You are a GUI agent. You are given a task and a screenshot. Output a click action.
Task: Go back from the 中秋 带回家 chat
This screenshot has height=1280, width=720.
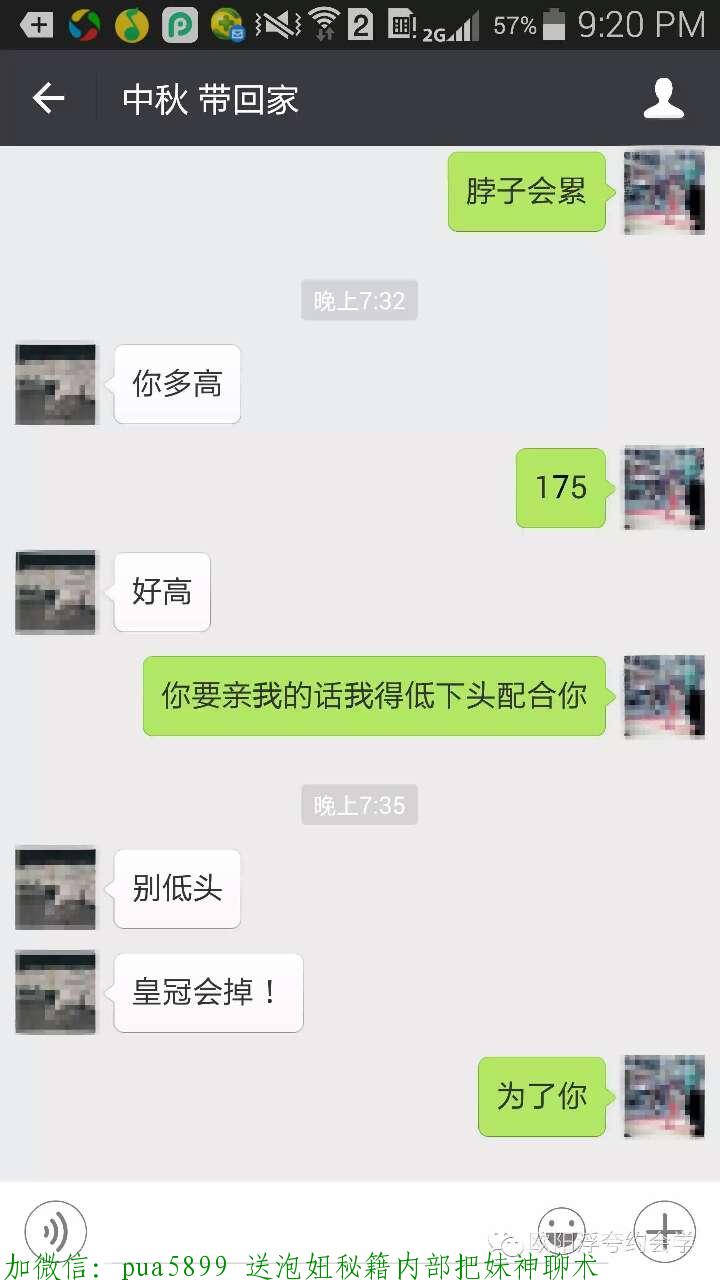(47, 98)
